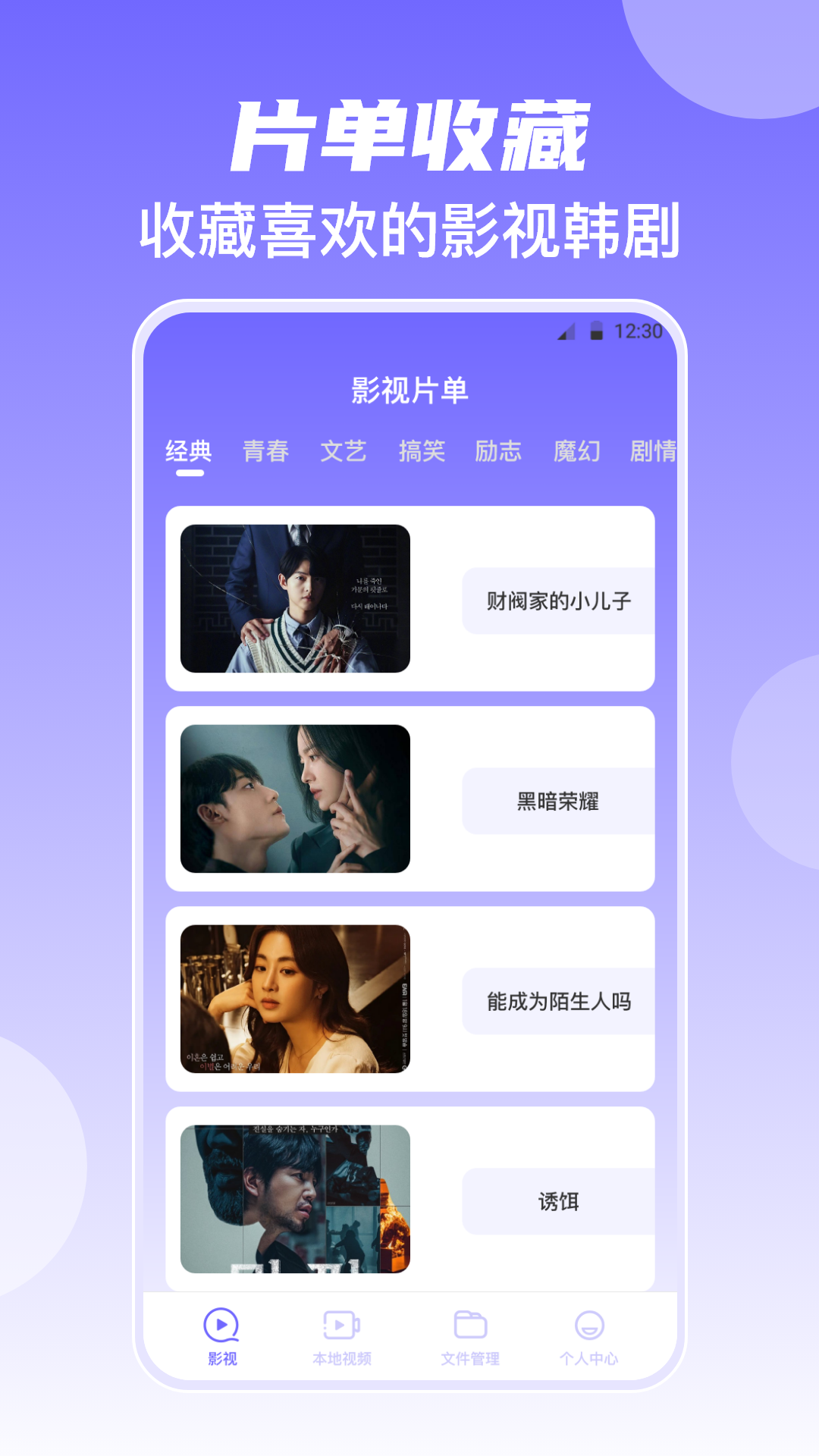Click the 财阀家的小儿子 poster thumbnail

pos(294,599)
